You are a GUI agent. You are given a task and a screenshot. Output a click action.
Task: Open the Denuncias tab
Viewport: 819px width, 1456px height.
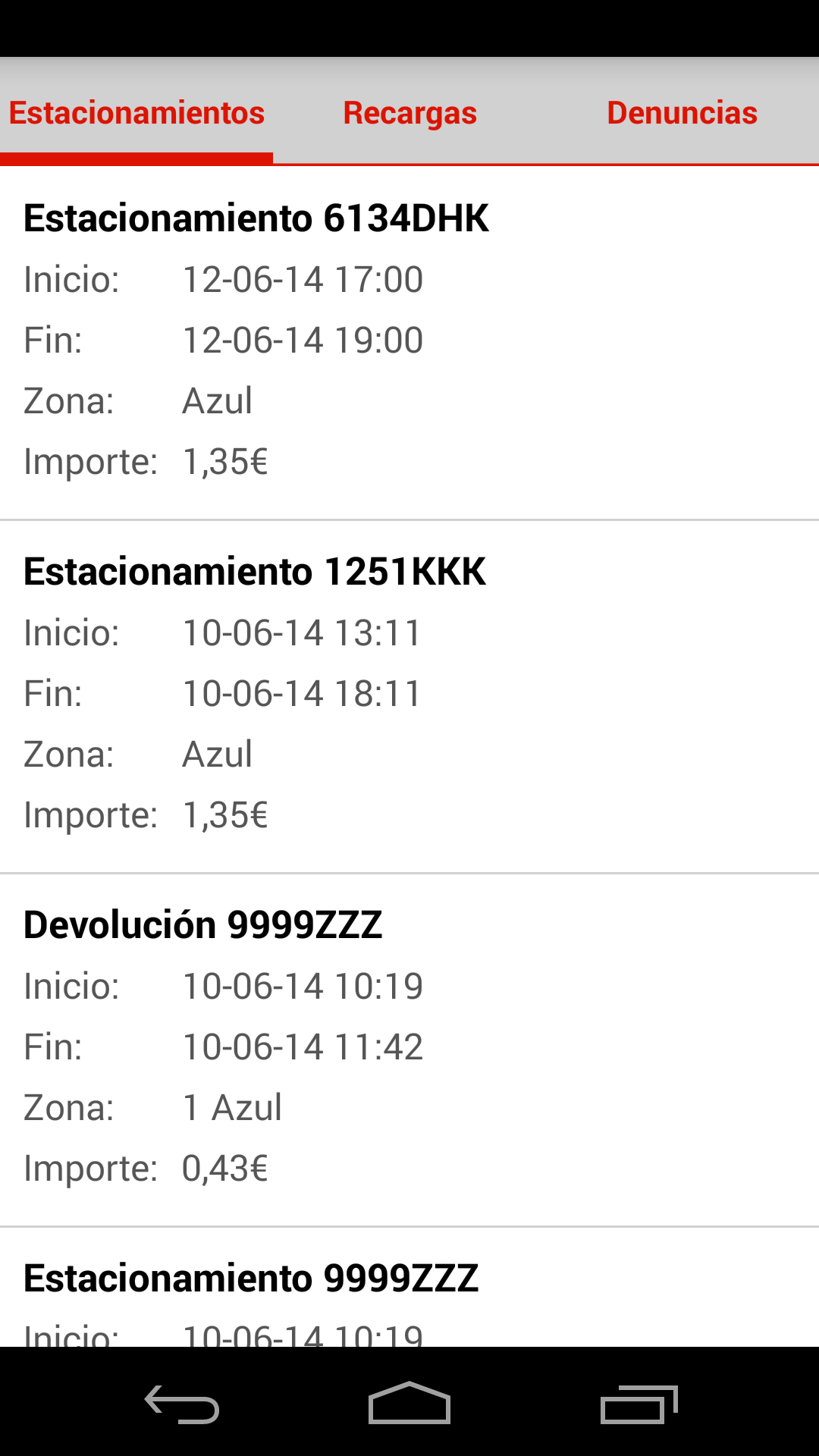pos(682,112)
